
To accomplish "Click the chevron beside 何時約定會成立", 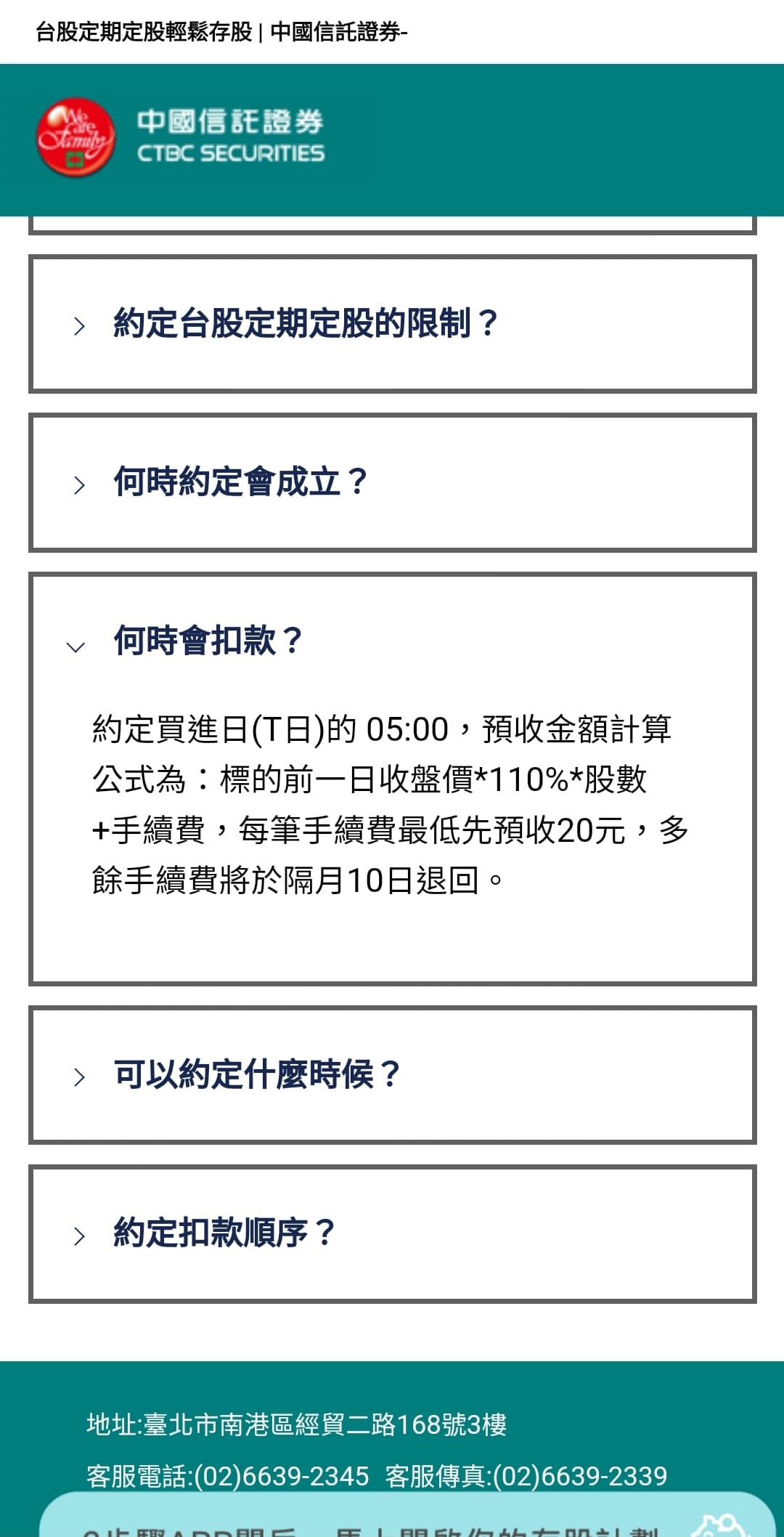I will (78, 480).
